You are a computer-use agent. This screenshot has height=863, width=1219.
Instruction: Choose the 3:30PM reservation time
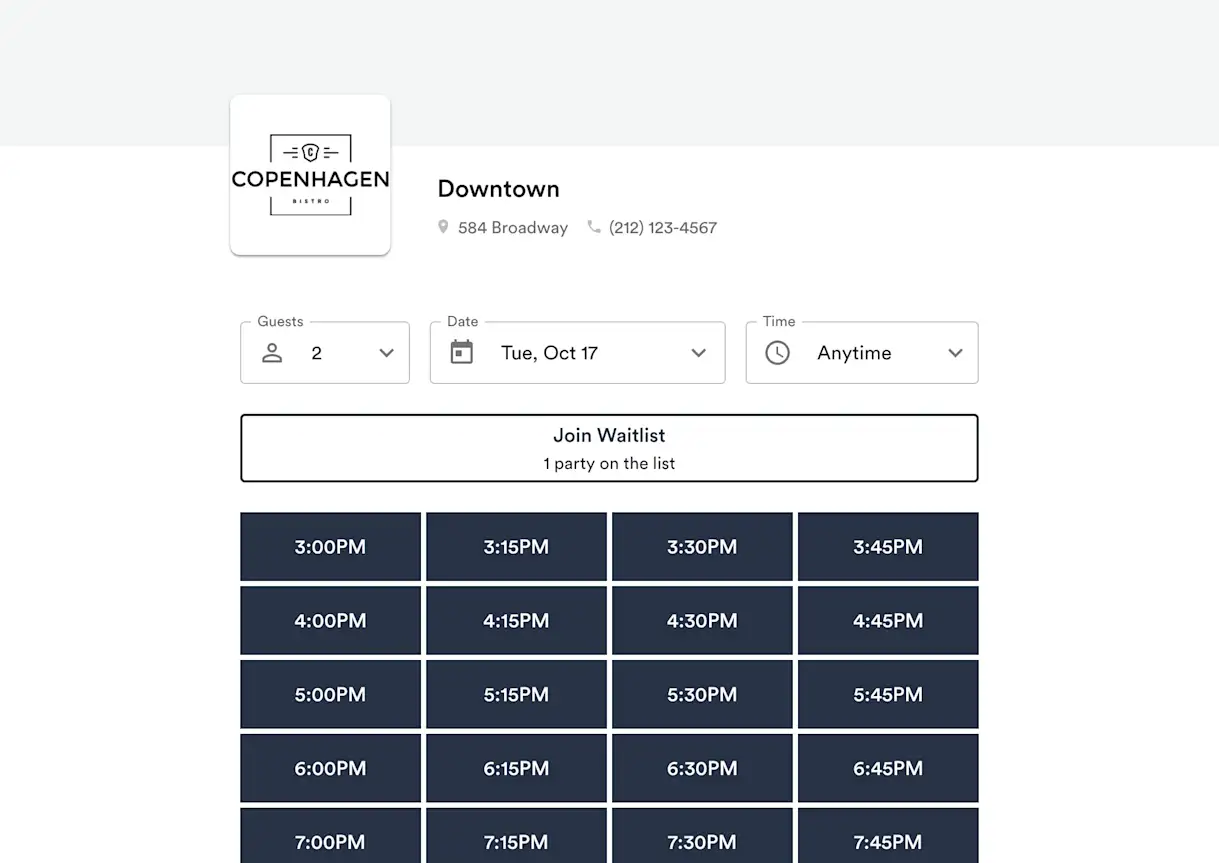702,547
